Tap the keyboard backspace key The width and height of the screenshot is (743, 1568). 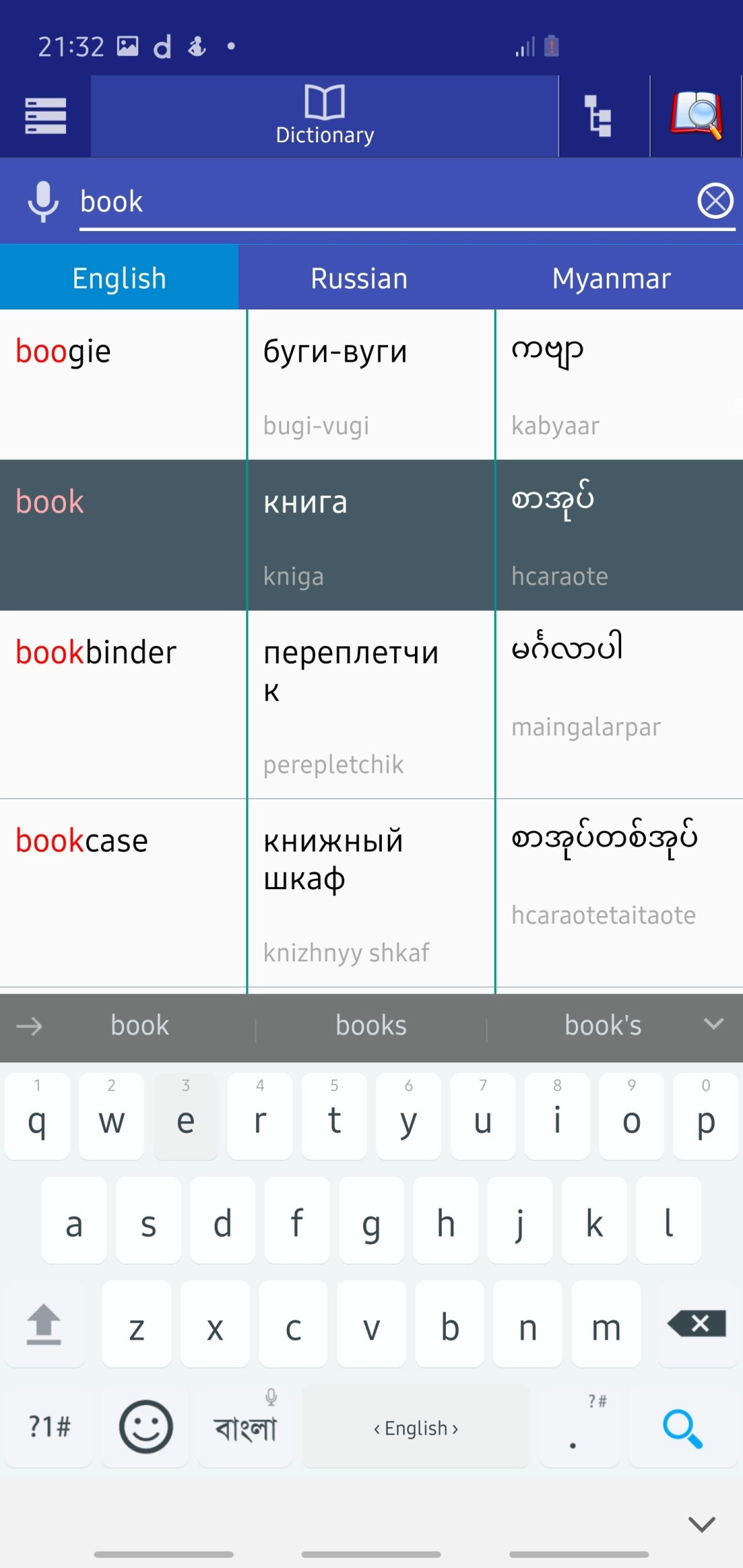click(x=698, y=1323)
